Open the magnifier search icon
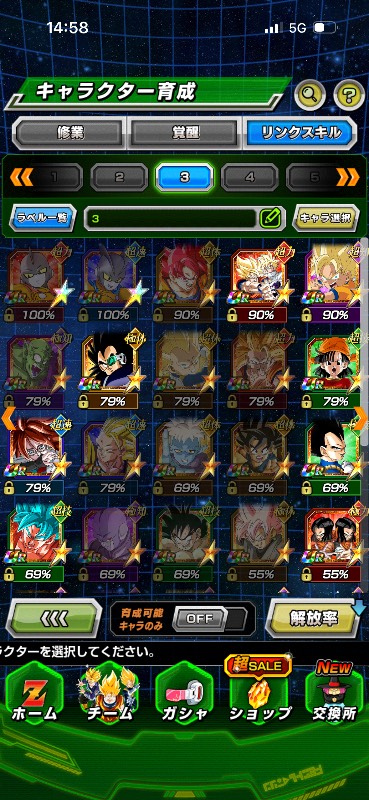 310,94
